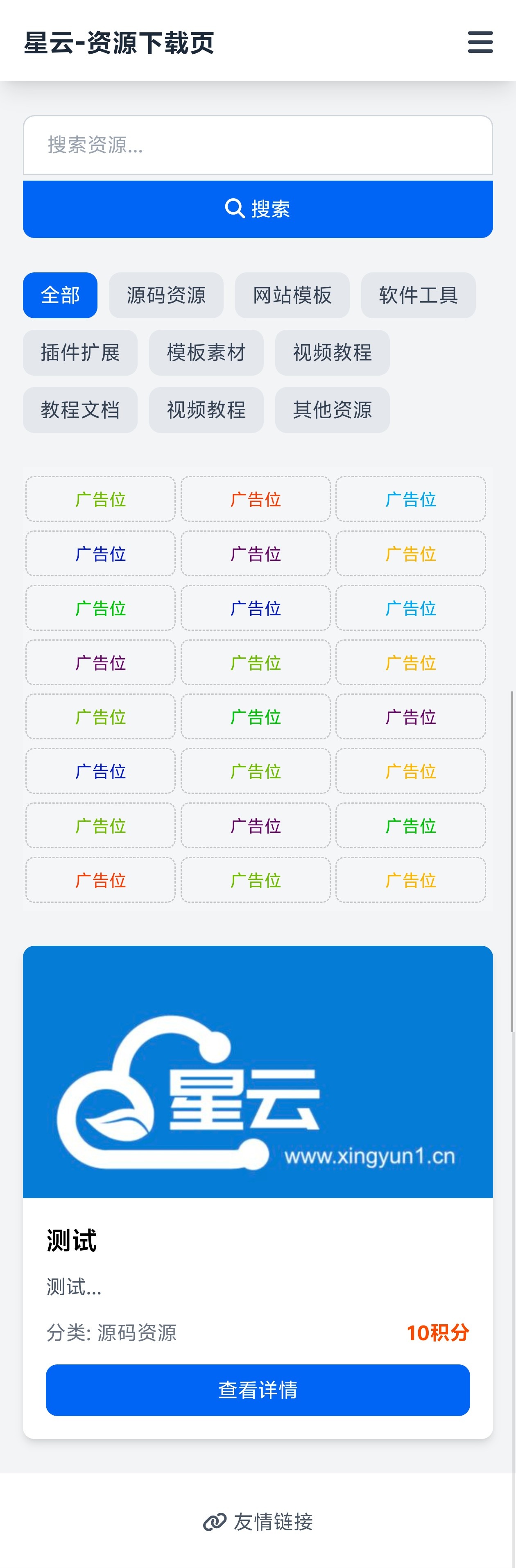Screen dimensions: 516x1568
Task: Tap the blue 搜索 button
Action: point(258,209)
